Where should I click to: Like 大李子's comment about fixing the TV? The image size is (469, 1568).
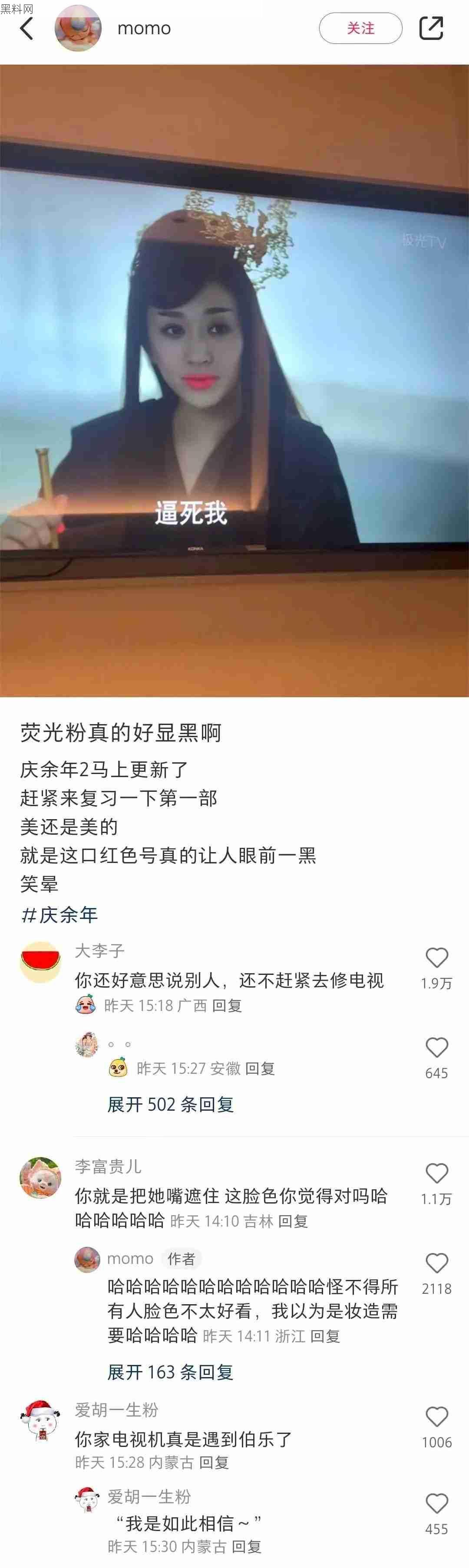(x=436, y=958)
